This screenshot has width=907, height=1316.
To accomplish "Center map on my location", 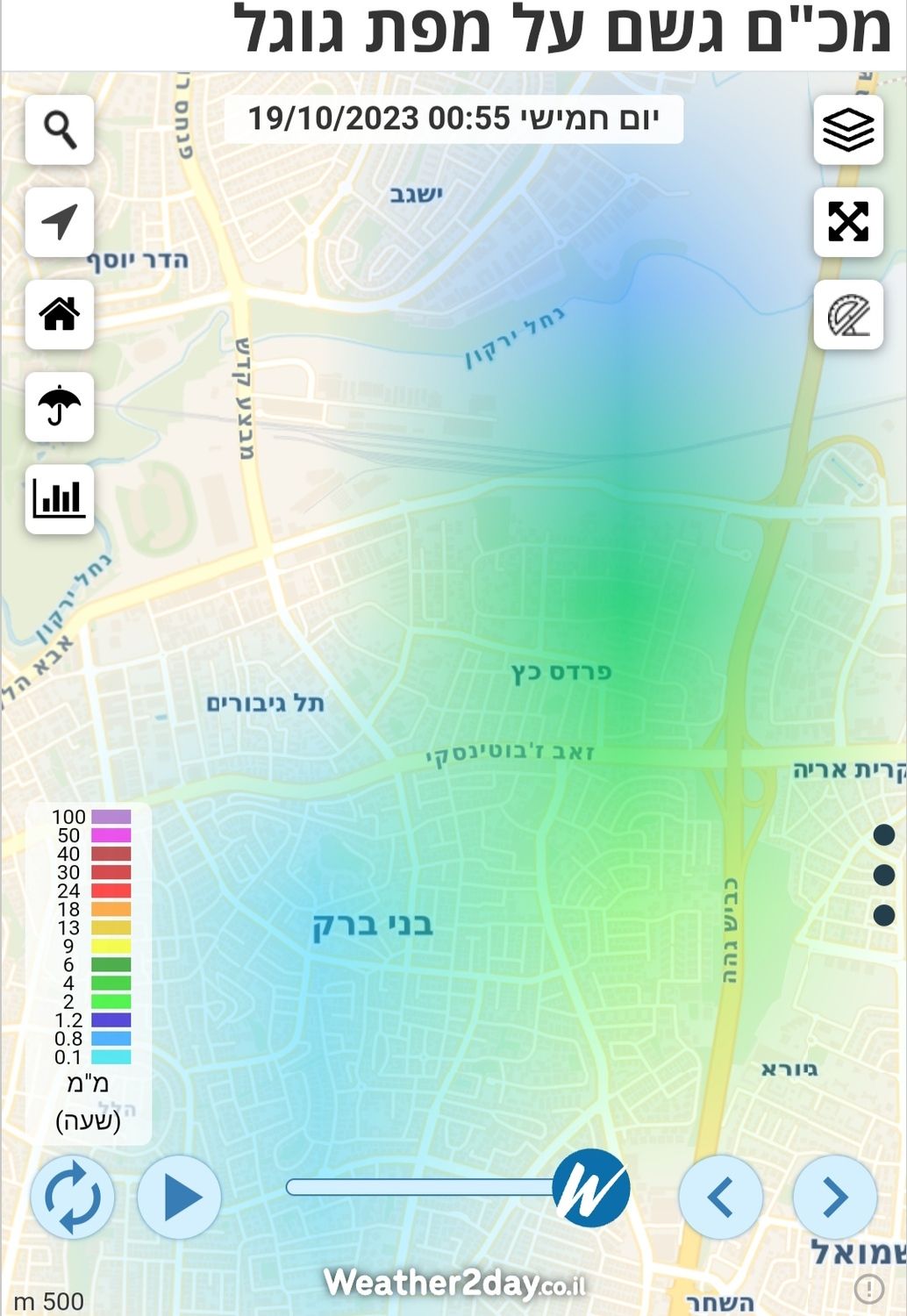I will point(60,222).
